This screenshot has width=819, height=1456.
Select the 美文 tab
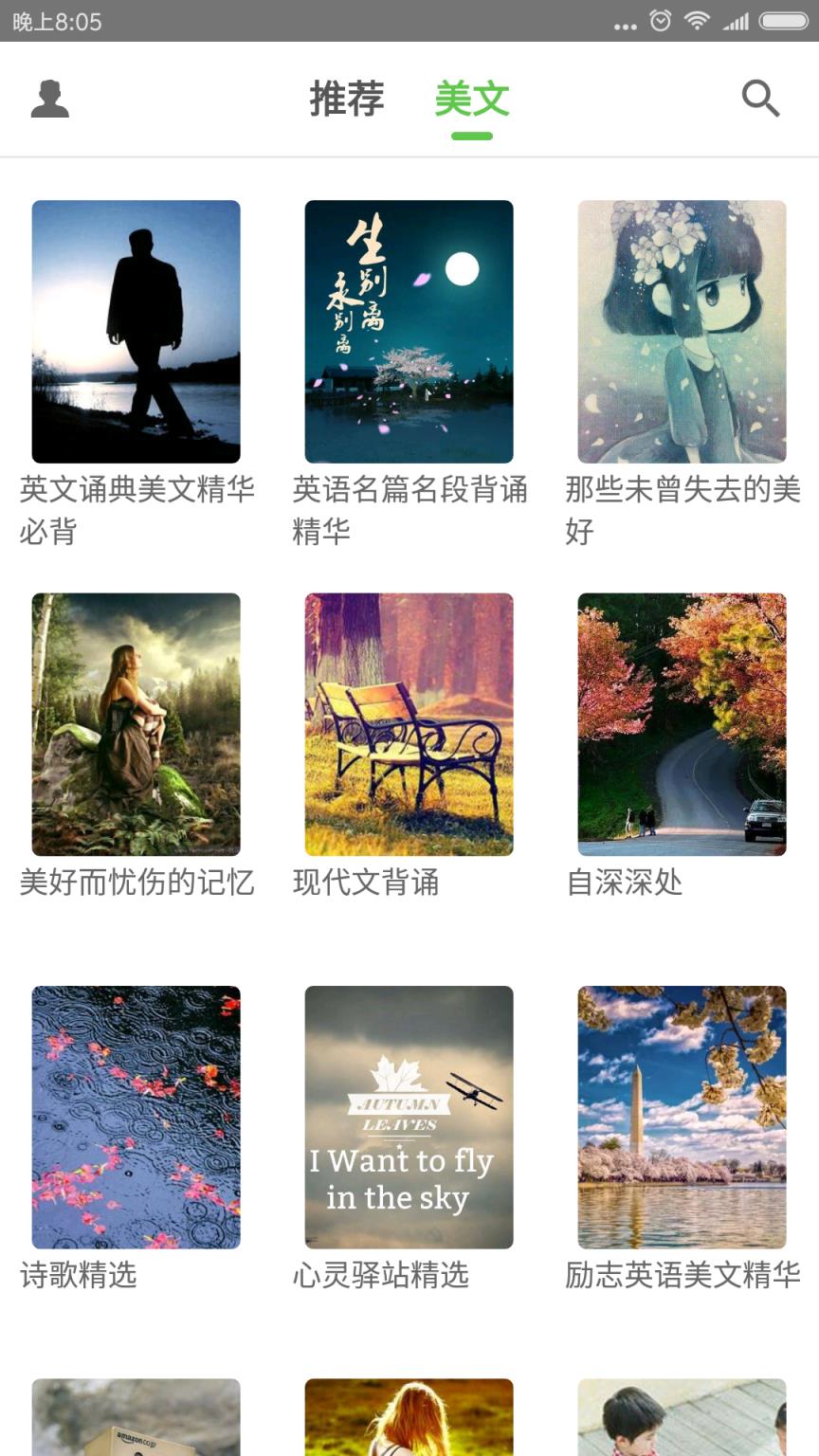pyautogui.click(x=471, y=98)
